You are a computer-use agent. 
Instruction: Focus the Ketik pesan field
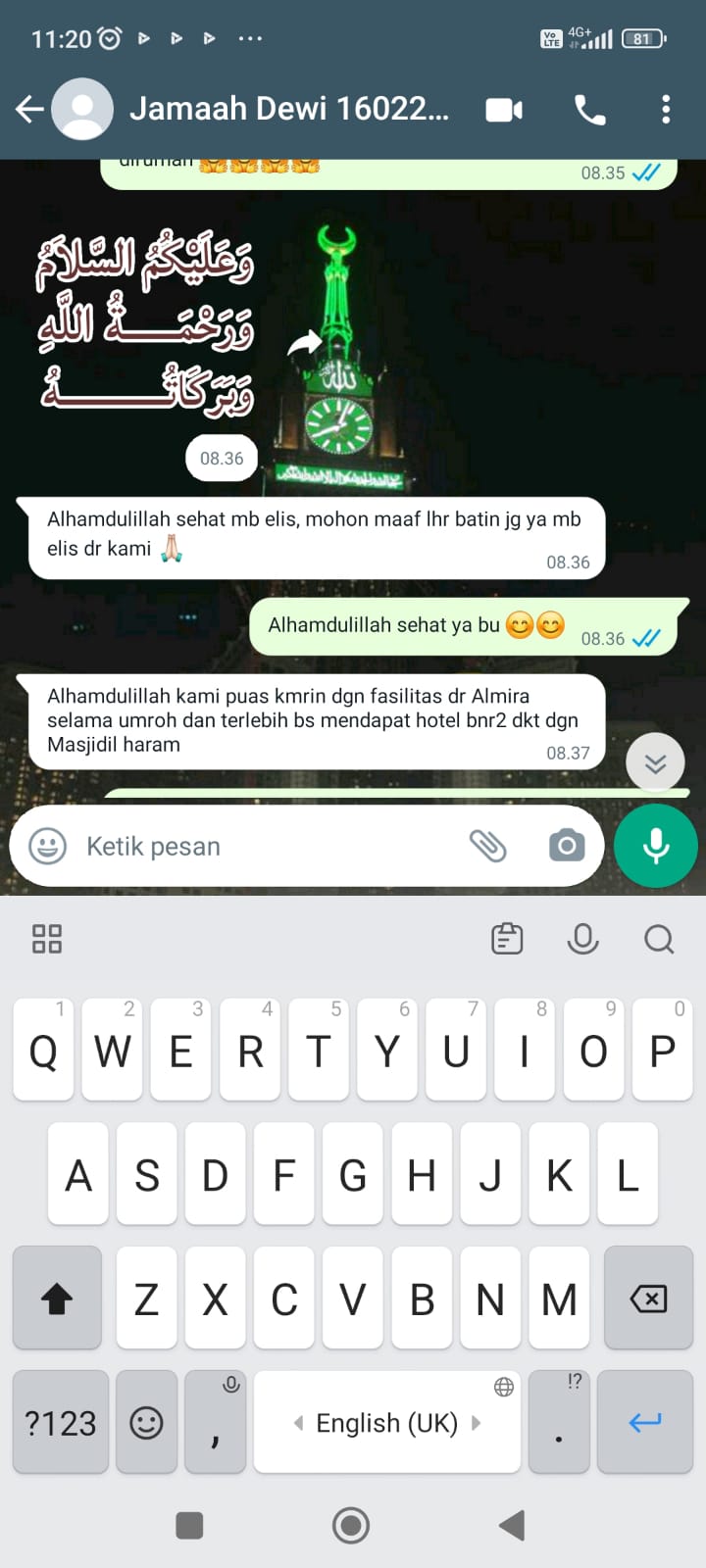coord(265,846)
